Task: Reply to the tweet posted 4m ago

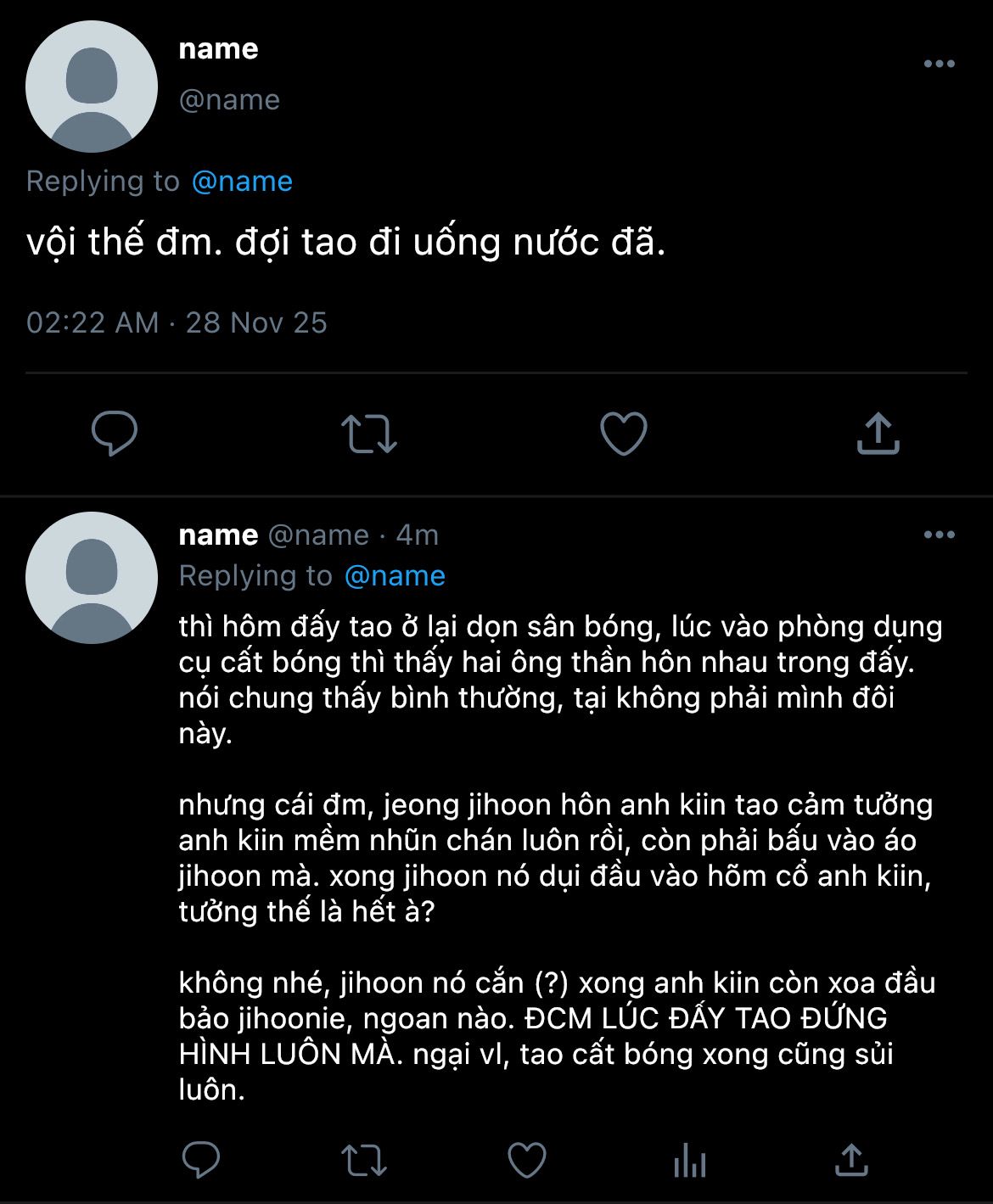Action: (201, 1160)
